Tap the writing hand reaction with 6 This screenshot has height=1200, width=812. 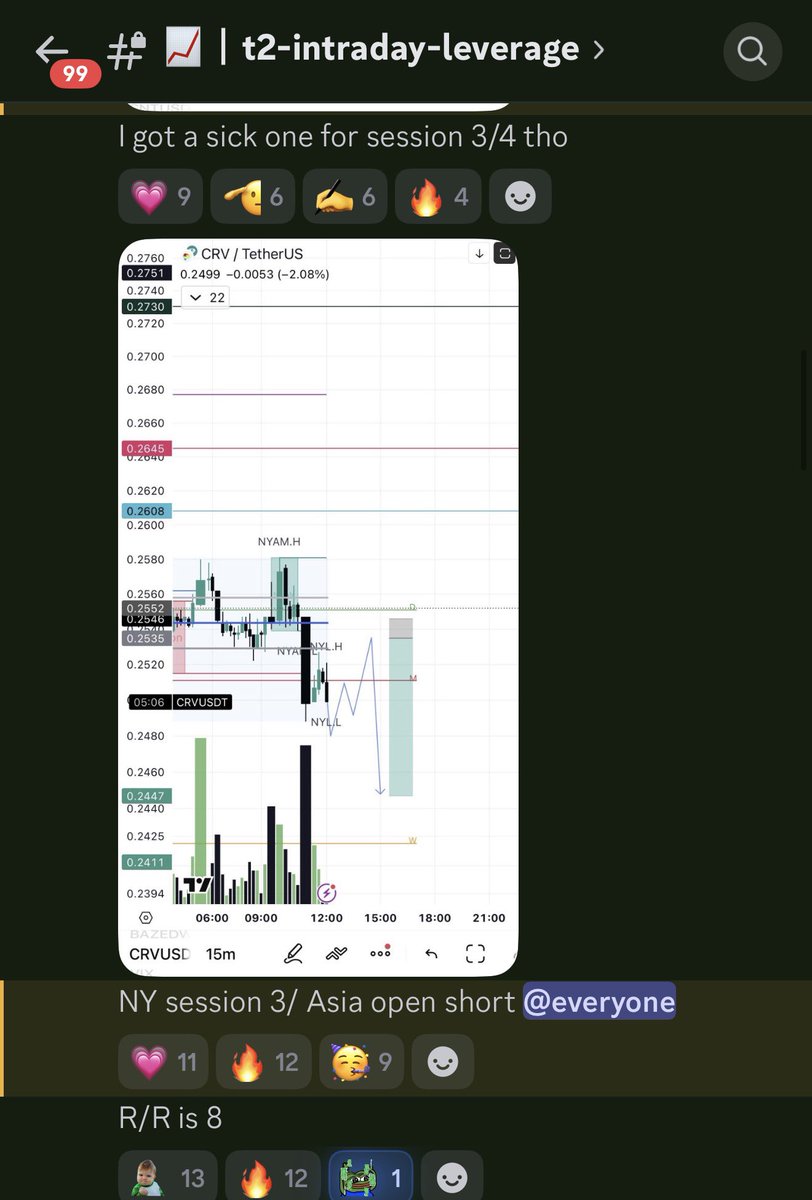point(344,196)
